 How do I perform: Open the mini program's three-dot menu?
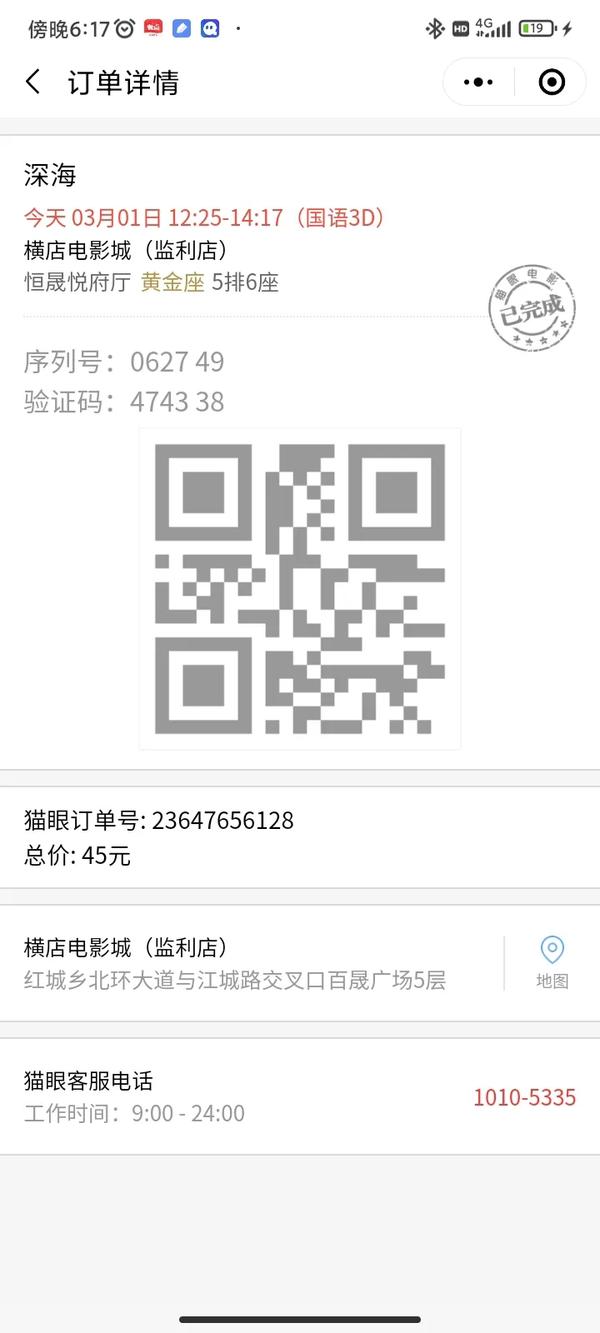[479, 82]
